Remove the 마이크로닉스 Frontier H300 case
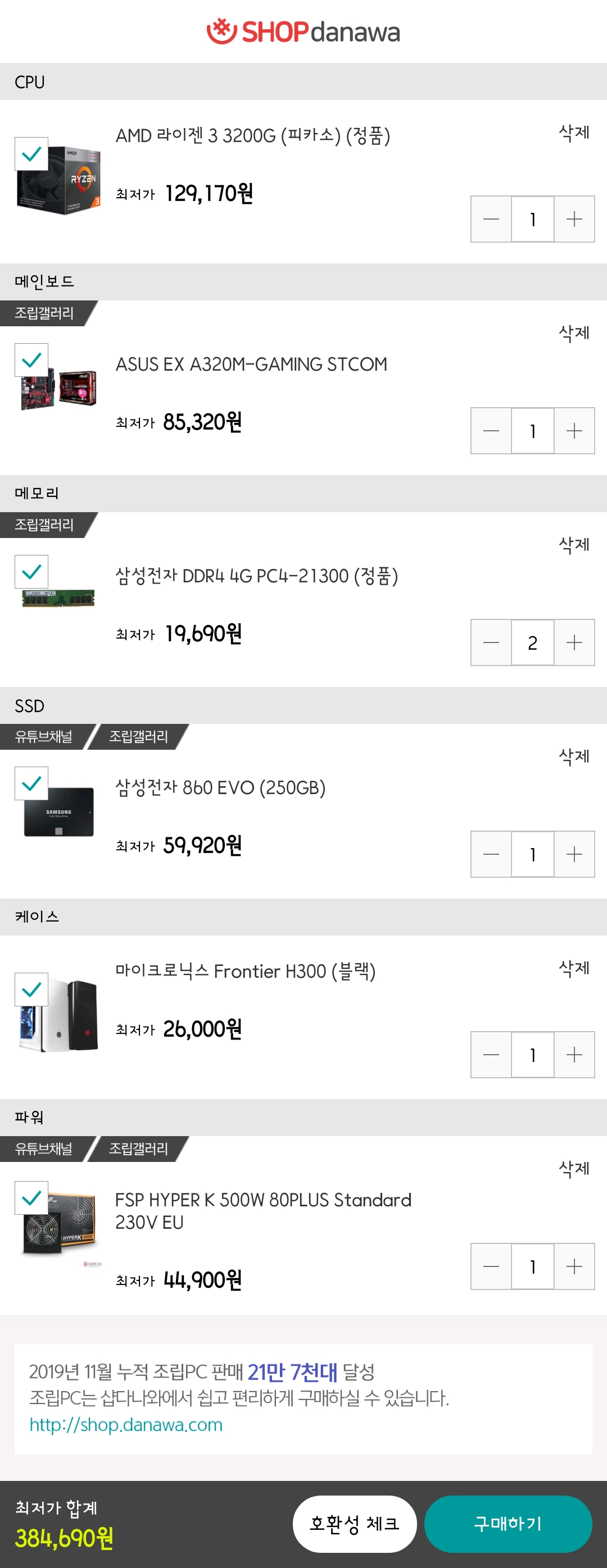The width and height of the screenshot is (607, 1568). click(x=573, y=968)
